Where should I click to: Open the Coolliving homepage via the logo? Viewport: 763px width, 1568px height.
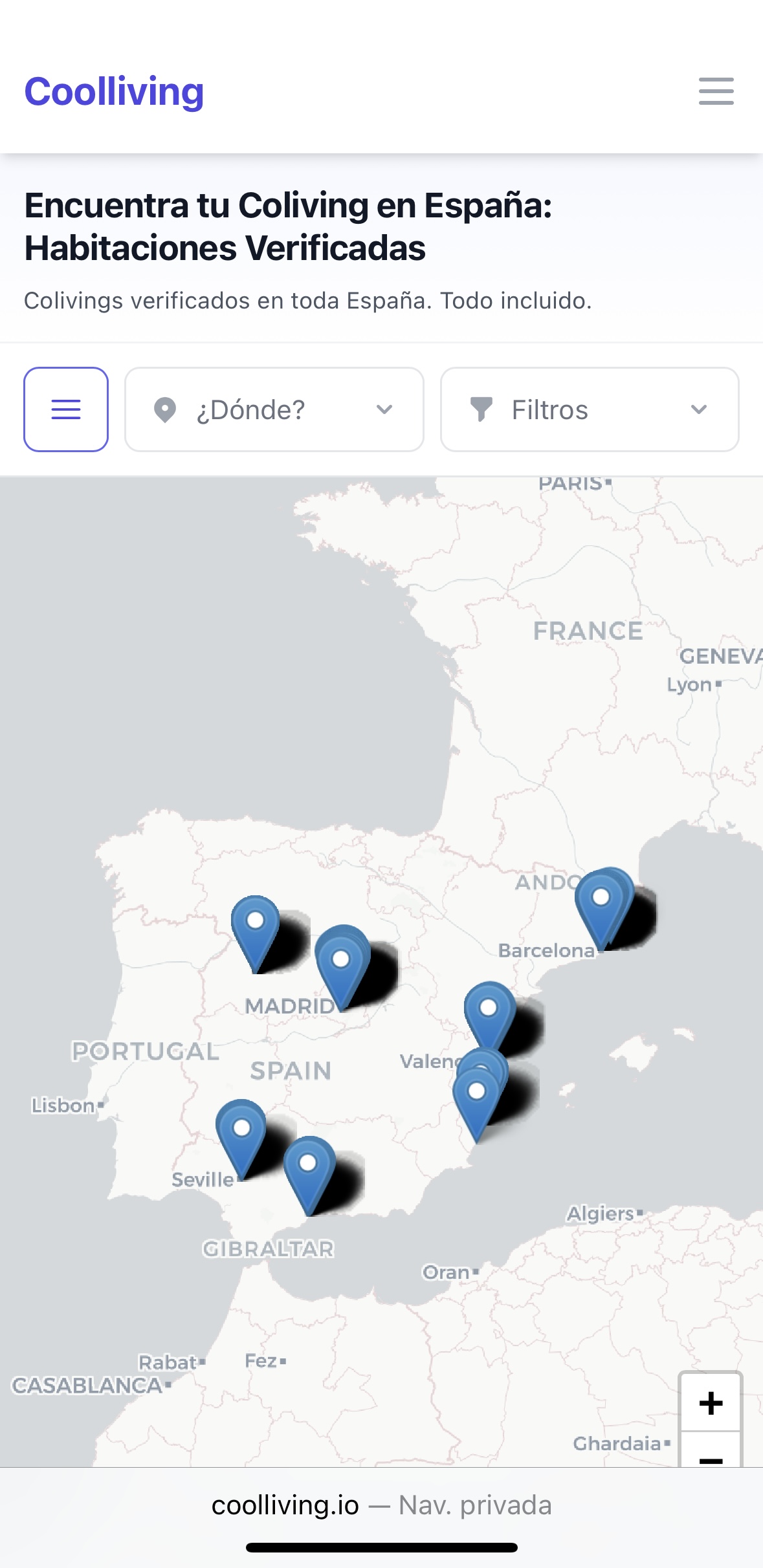(114, 91)
